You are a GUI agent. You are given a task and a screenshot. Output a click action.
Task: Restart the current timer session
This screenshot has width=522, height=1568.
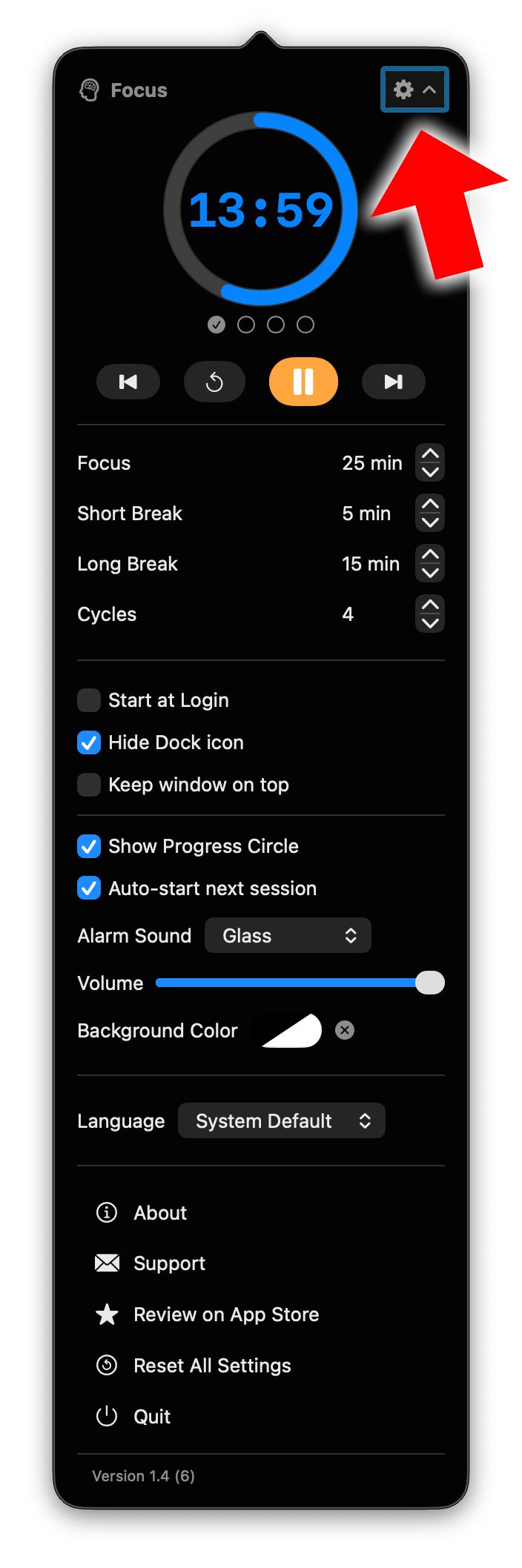click(214, 382)
